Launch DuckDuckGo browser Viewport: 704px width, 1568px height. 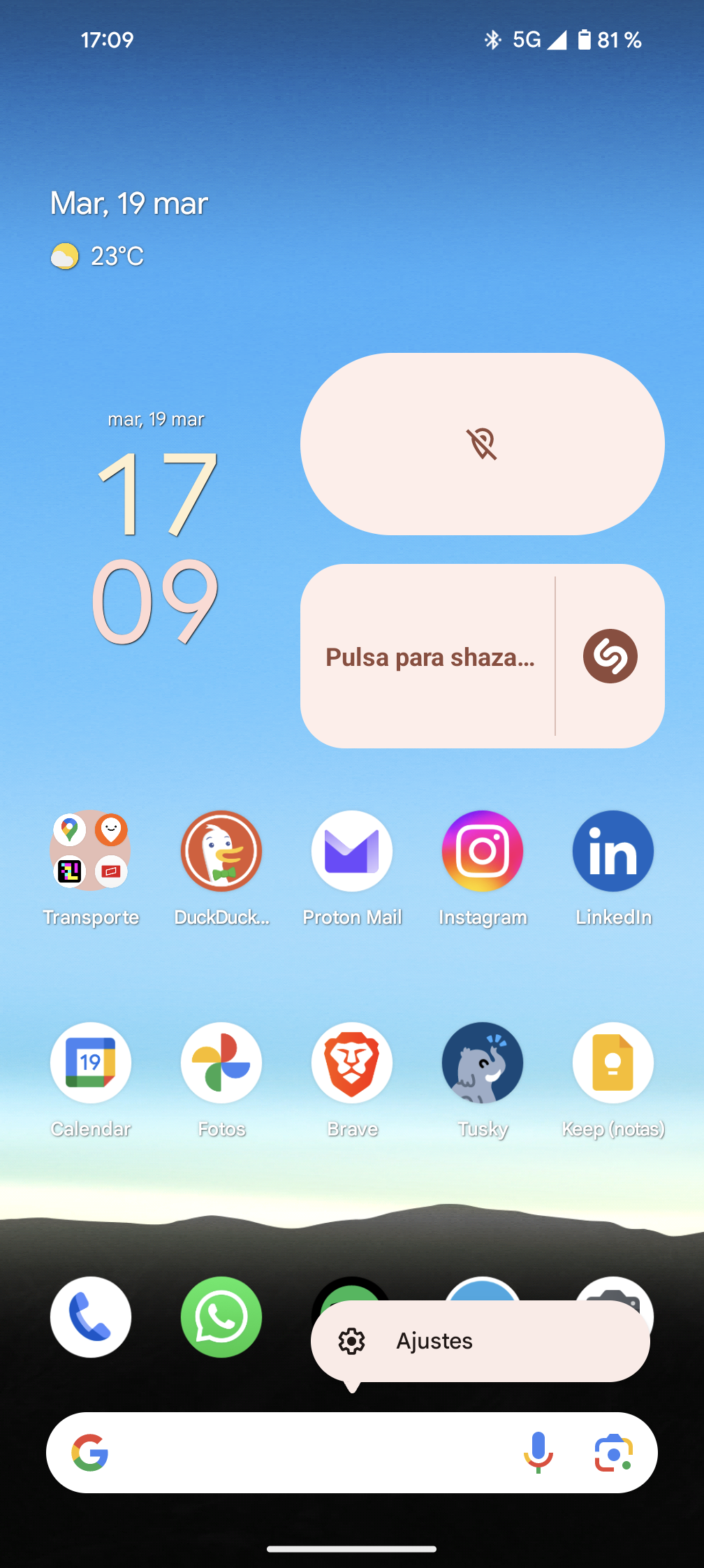pyautogui.click(x=221, y=851)
